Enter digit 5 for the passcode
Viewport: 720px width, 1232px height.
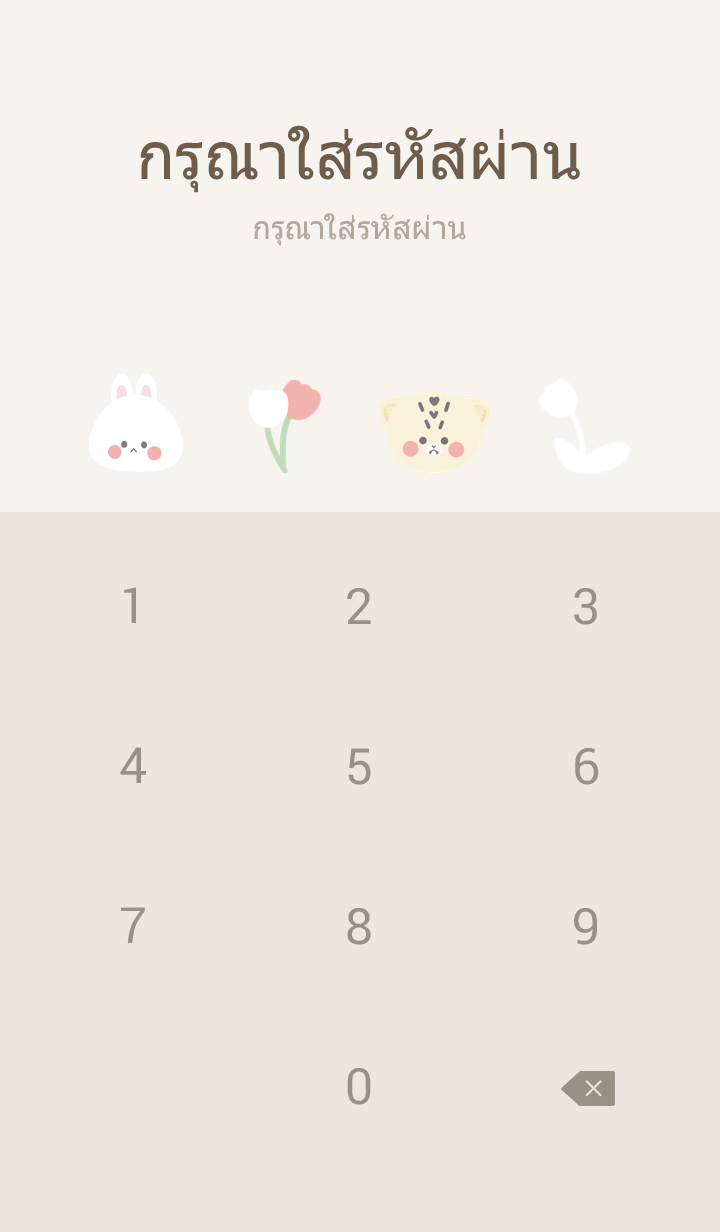(x=359, y=767)
